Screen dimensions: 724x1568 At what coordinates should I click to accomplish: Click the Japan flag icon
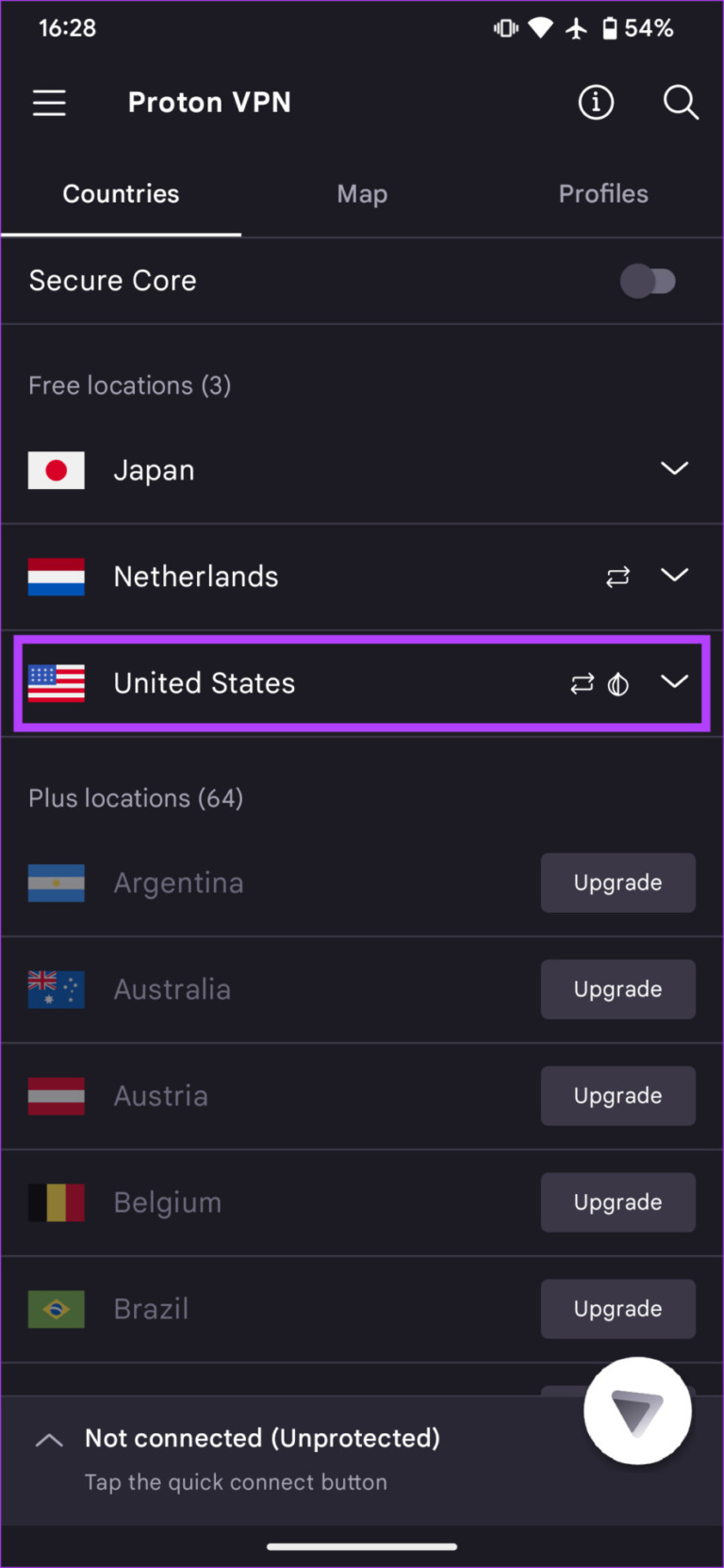click(x=56, y=469)
